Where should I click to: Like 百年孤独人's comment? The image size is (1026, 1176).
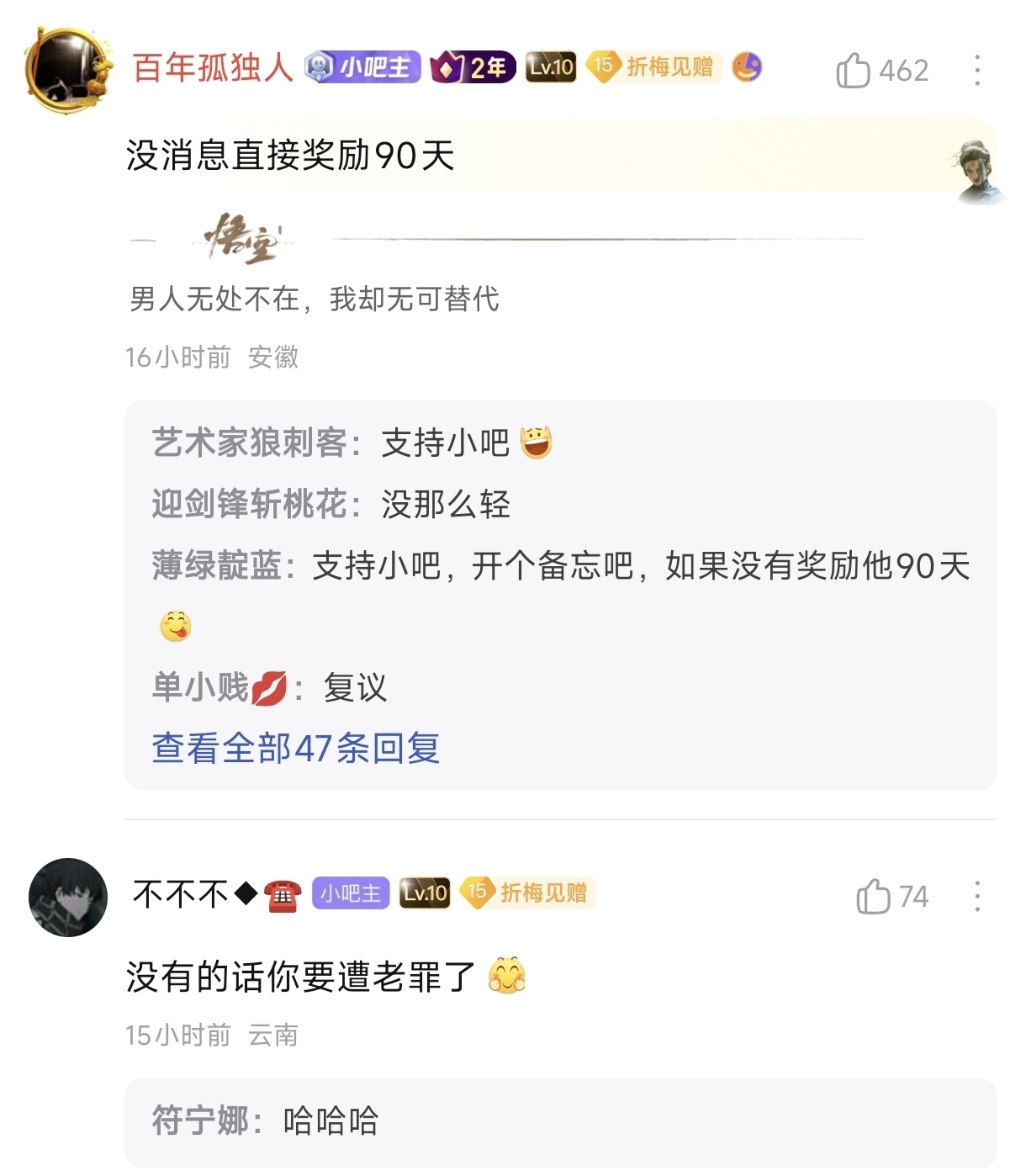854,71
